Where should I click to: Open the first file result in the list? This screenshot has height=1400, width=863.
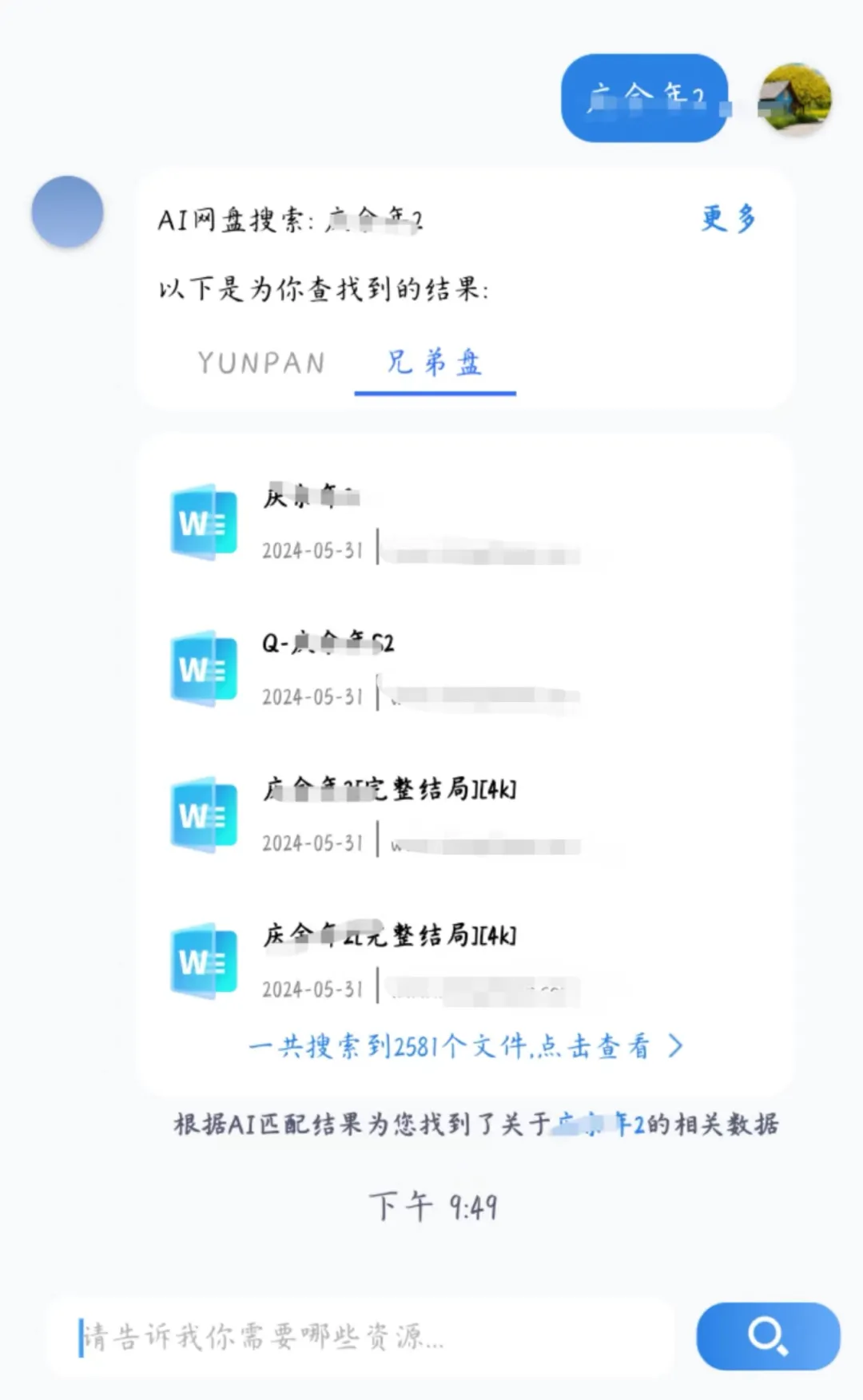[463, 523]
